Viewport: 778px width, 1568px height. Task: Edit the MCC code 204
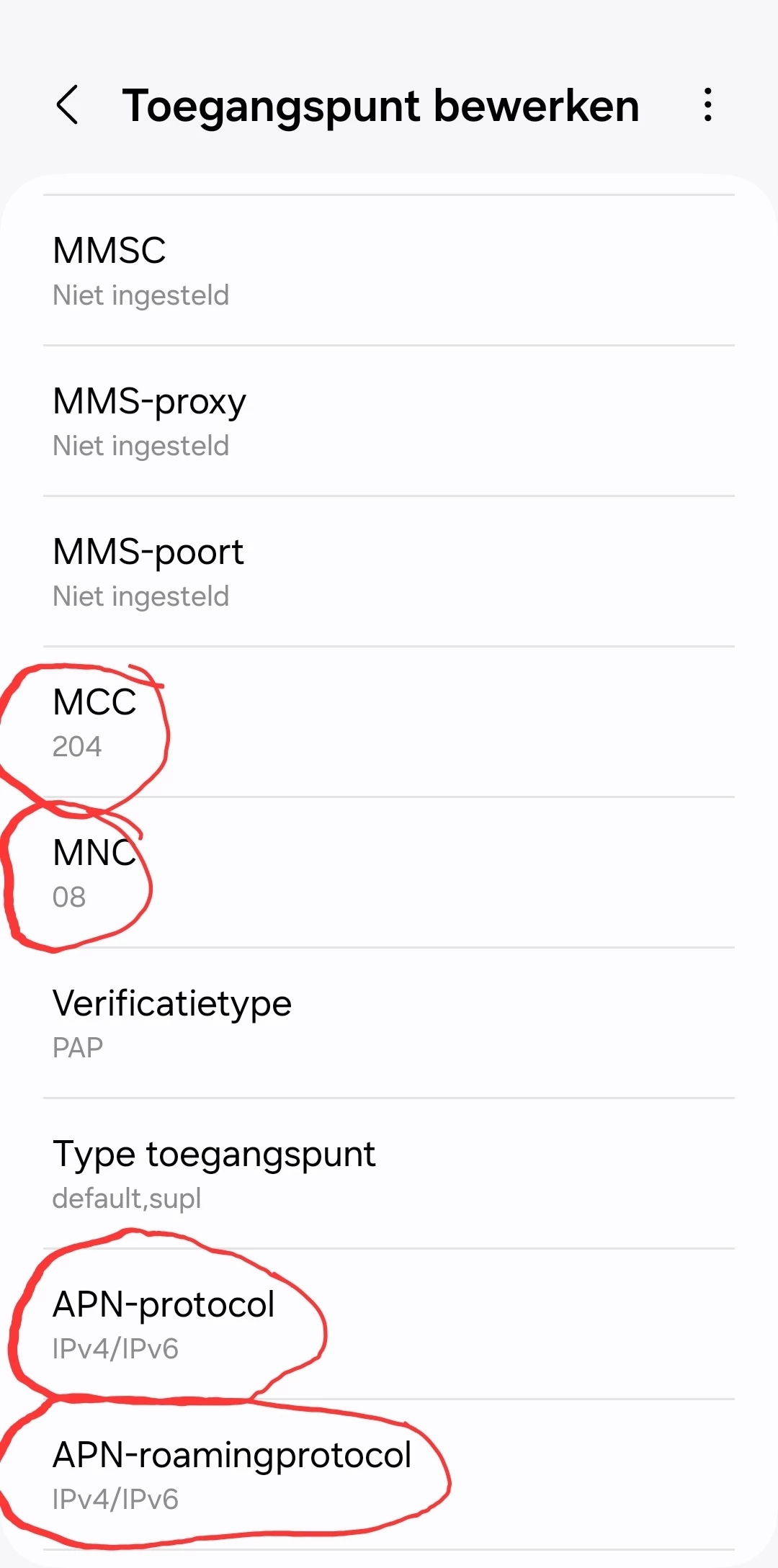coord(389,722)
